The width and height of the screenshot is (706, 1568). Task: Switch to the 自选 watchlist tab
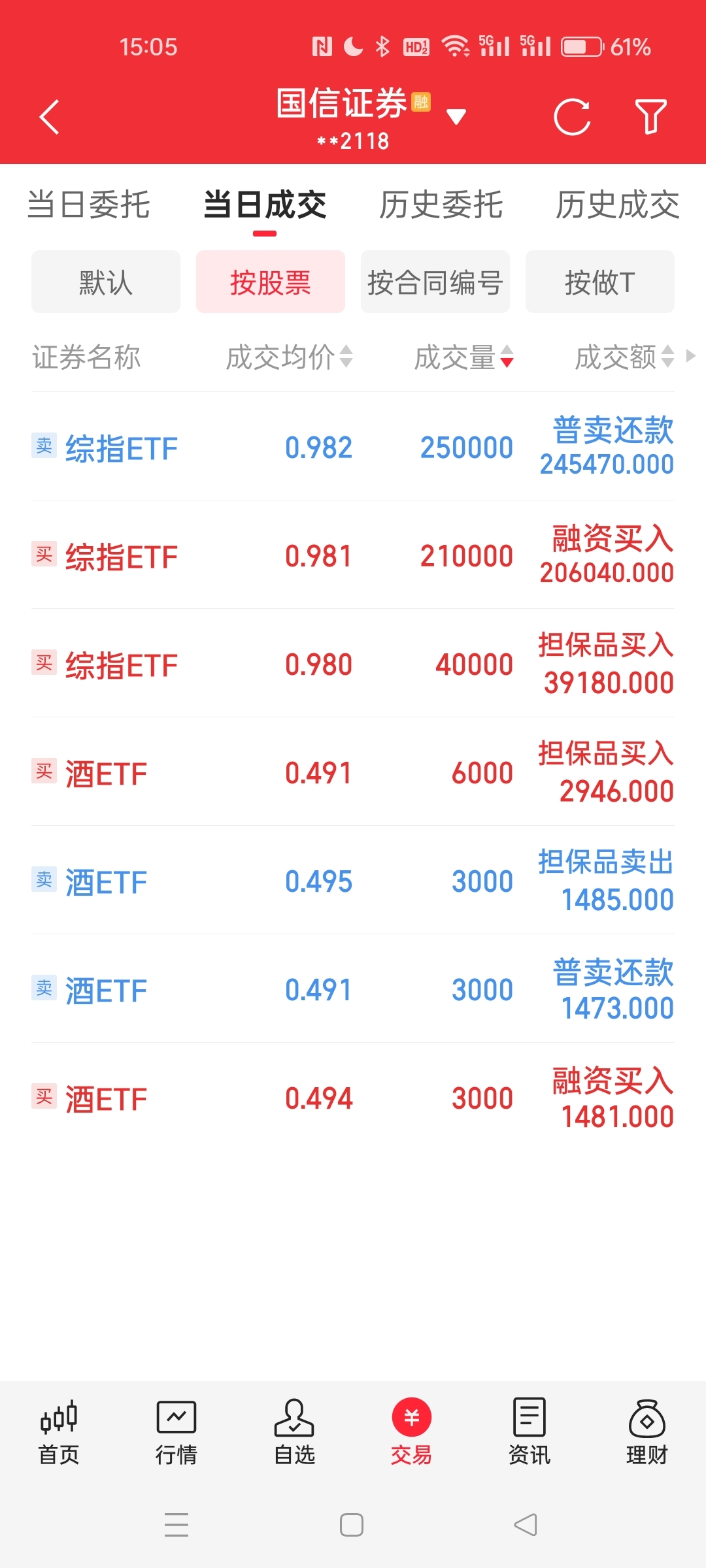coord(294,1432)
